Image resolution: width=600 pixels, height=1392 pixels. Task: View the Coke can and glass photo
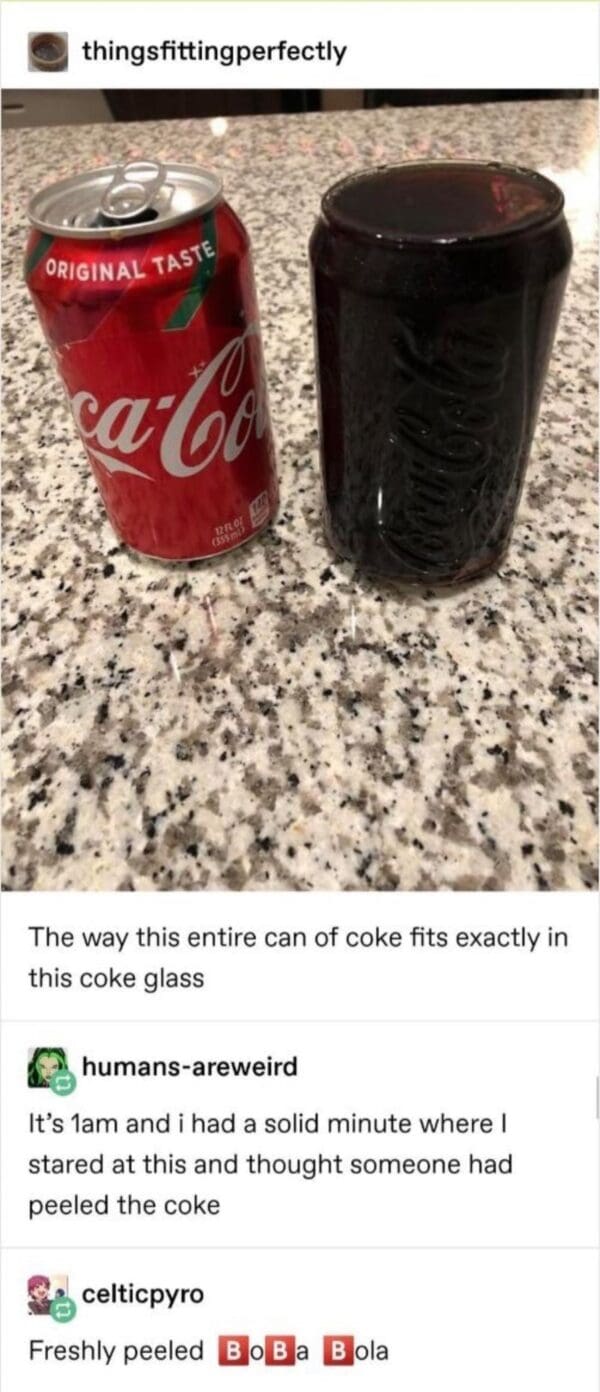300,490
